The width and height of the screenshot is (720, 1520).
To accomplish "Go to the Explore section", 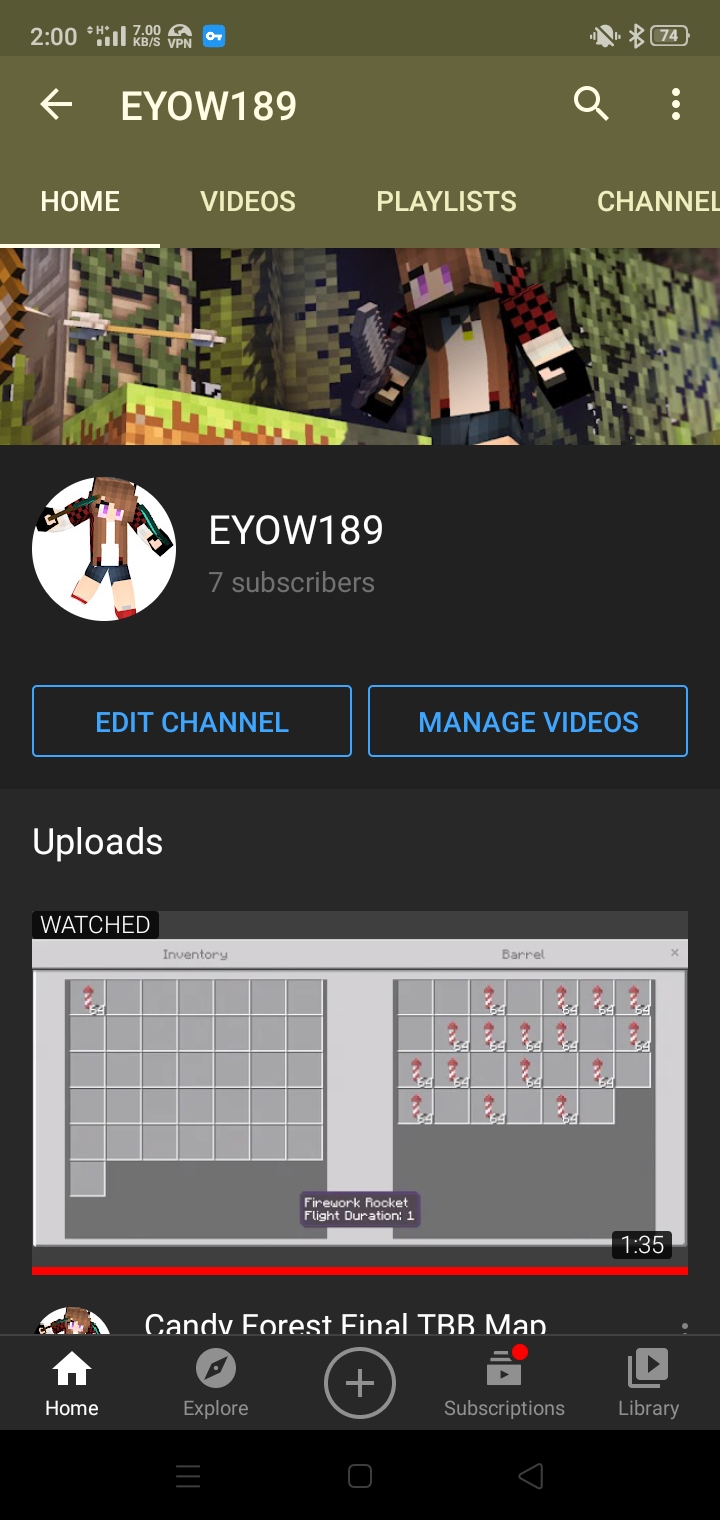I will 216,1383.
